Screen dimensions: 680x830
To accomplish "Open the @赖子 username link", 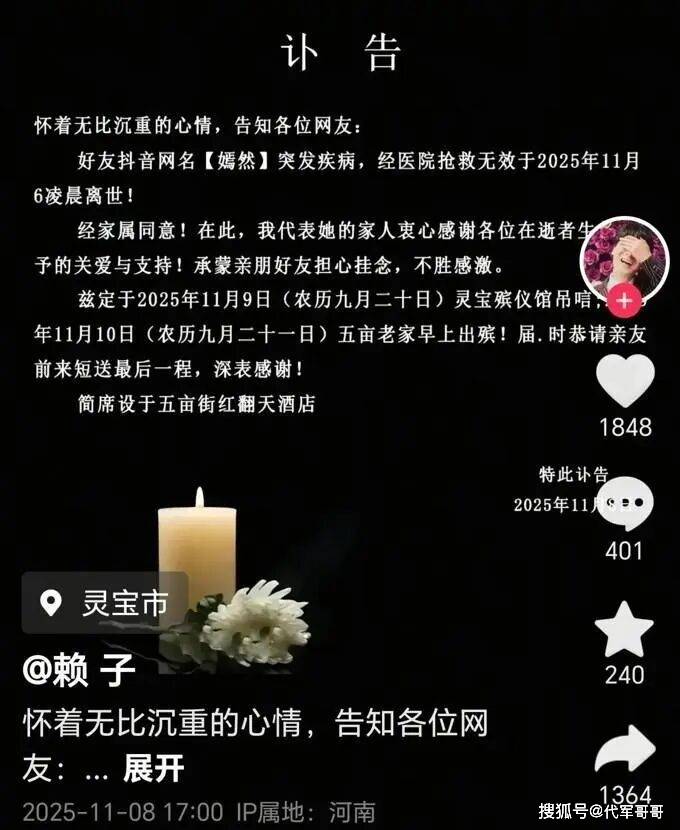I will click(x=79, y=671).
